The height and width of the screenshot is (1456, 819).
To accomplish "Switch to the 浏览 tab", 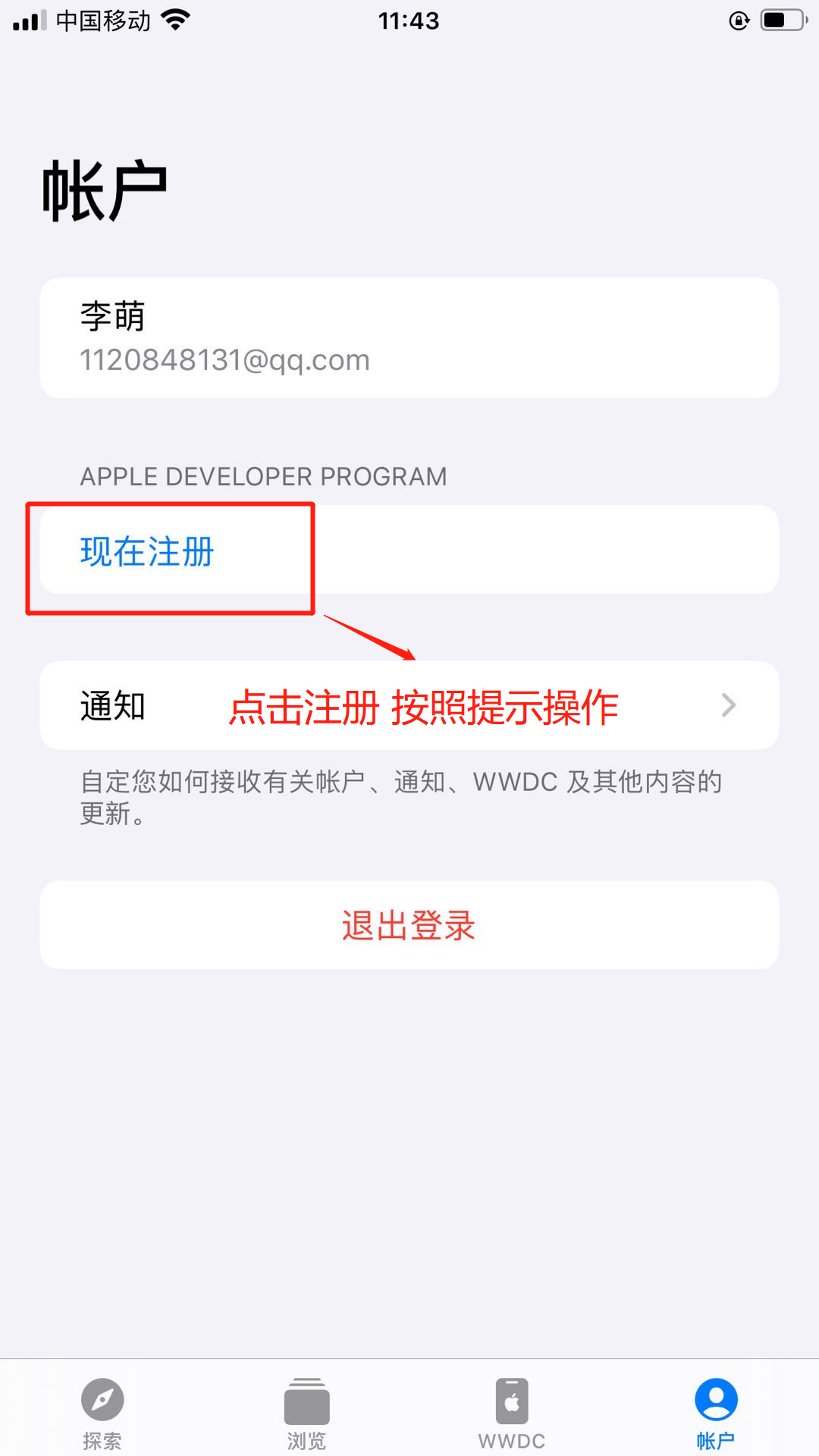I will click(x=307, y=1413).
